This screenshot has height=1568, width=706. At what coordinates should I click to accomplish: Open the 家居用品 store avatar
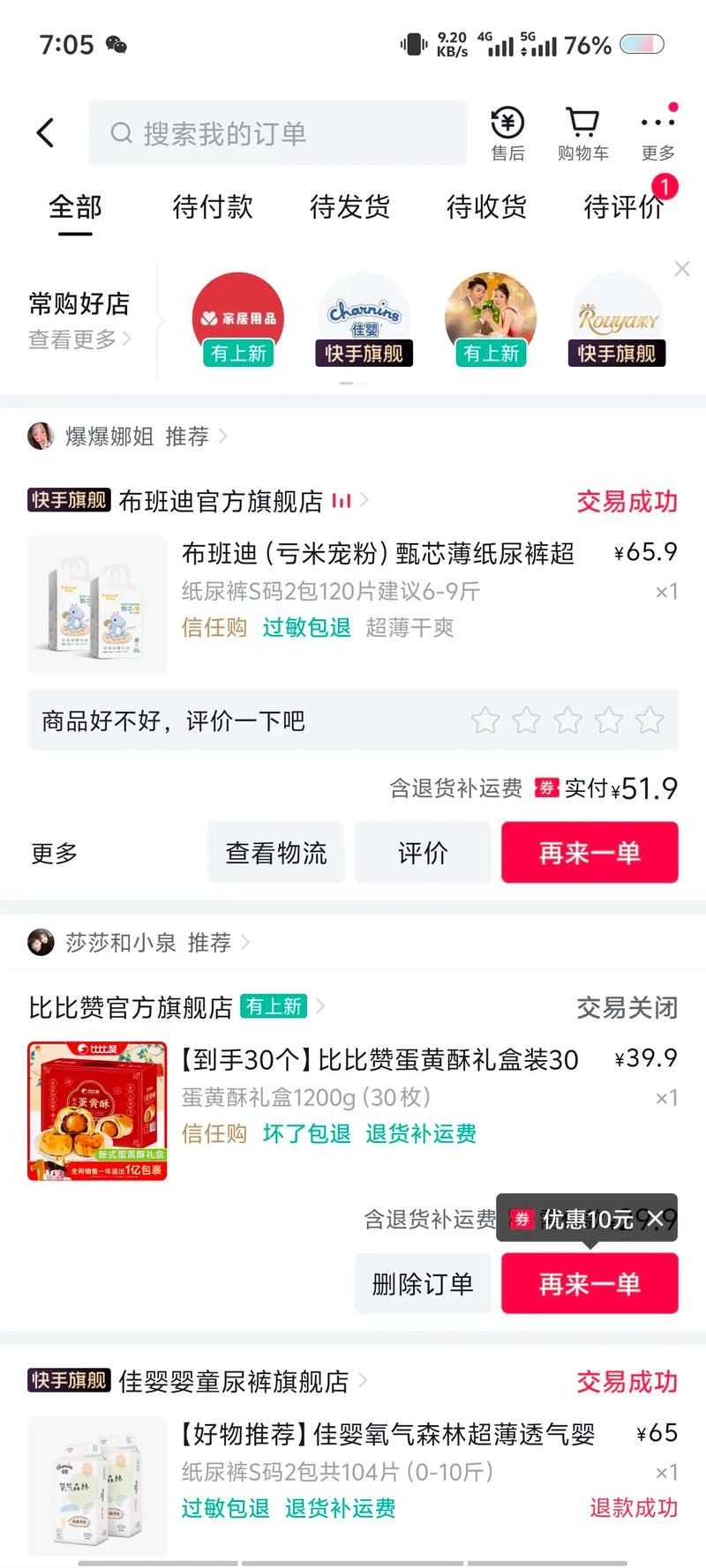coord(237,315)
